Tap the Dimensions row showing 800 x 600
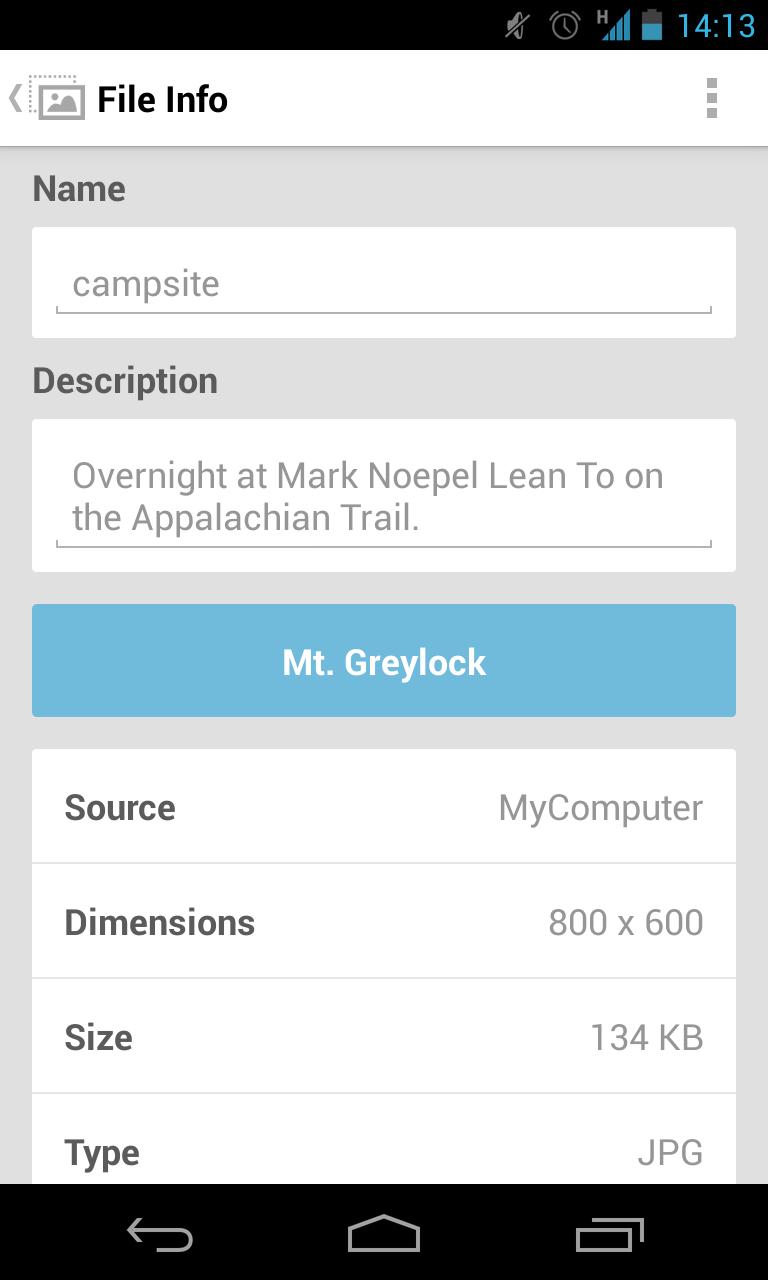Viewport: 768px width, 1280px height. point(384,921)
